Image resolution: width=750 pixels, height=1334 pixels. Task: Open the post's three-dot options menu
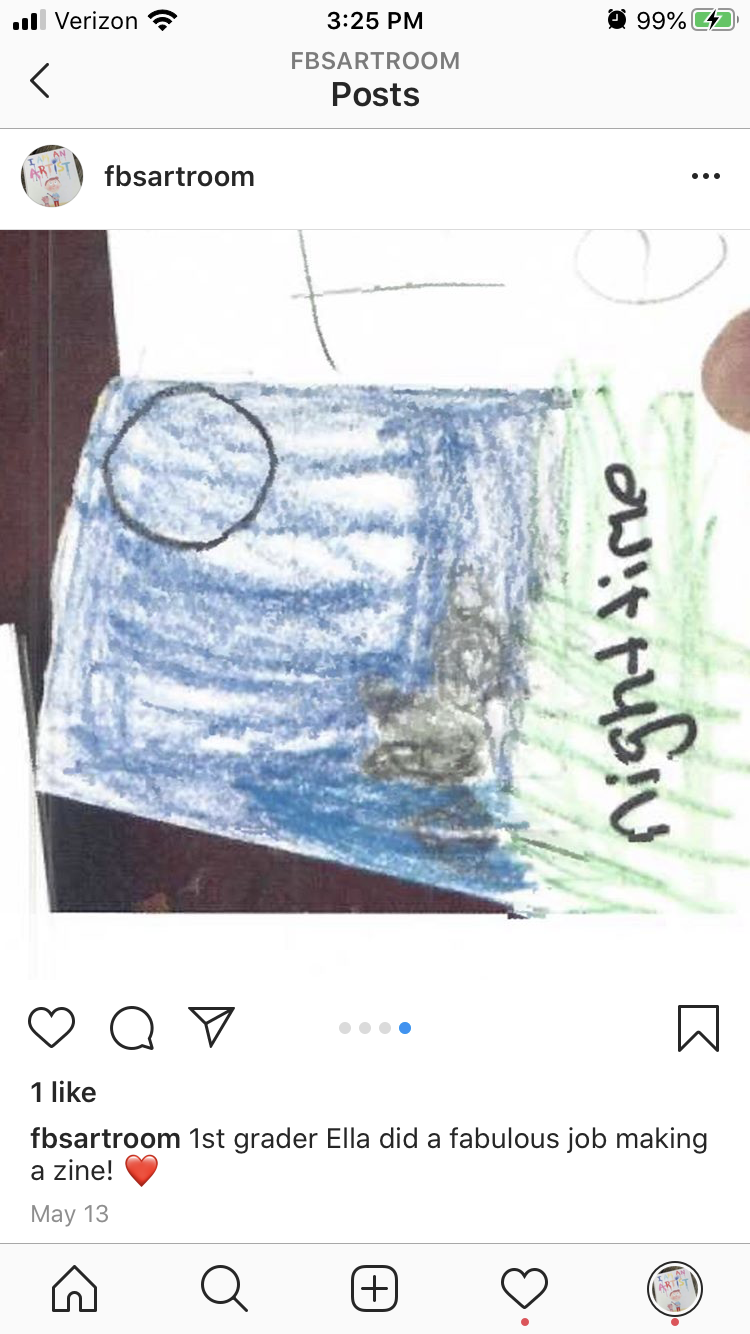(x=705, y=177)
